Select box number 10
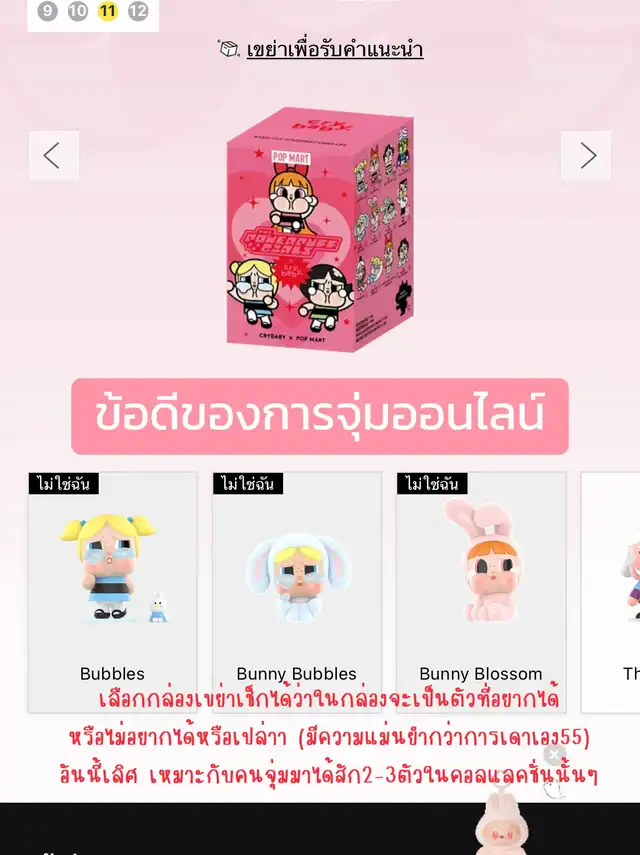This screenshot has height=855, width=640. [x=77, y=10]
